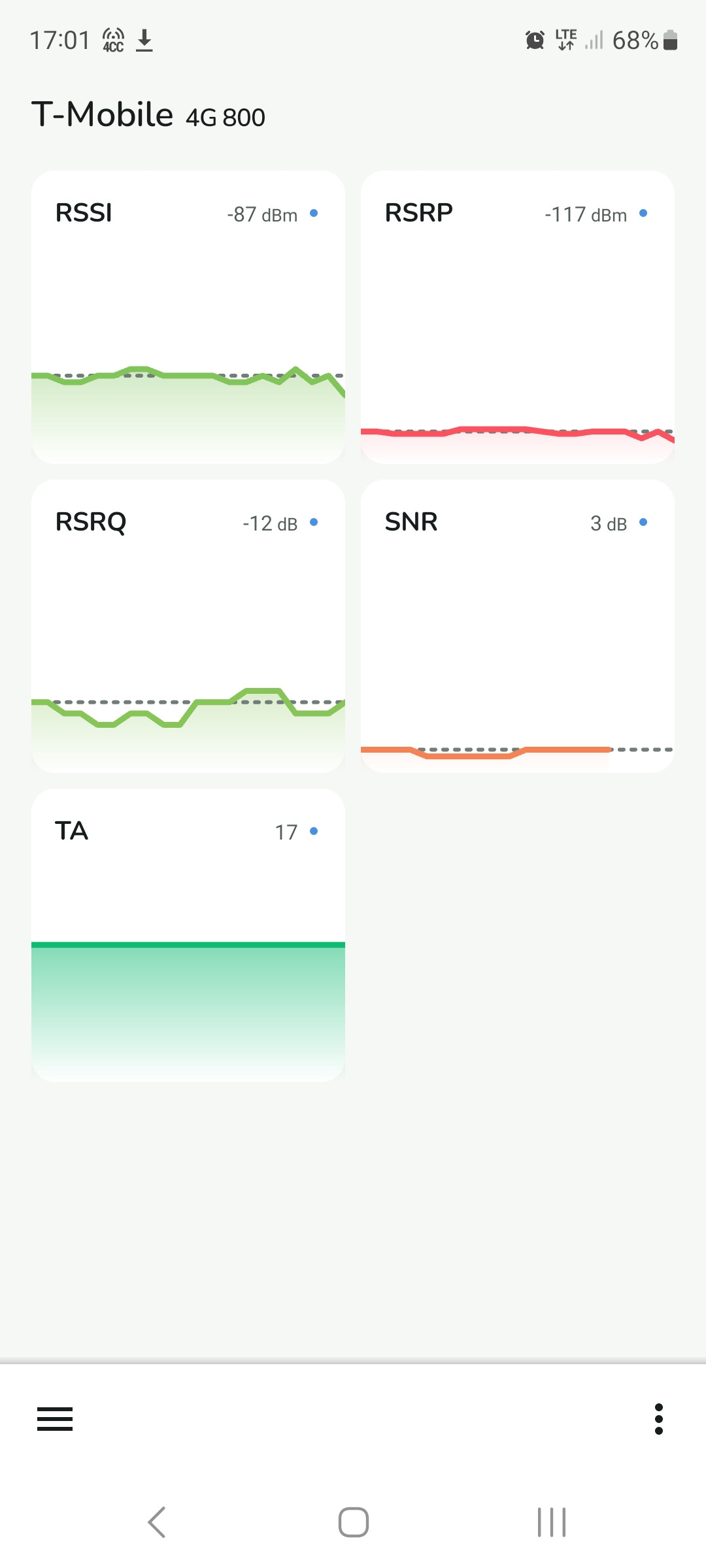Toggle the blue dot next to RSRP value

coord(643,214)
